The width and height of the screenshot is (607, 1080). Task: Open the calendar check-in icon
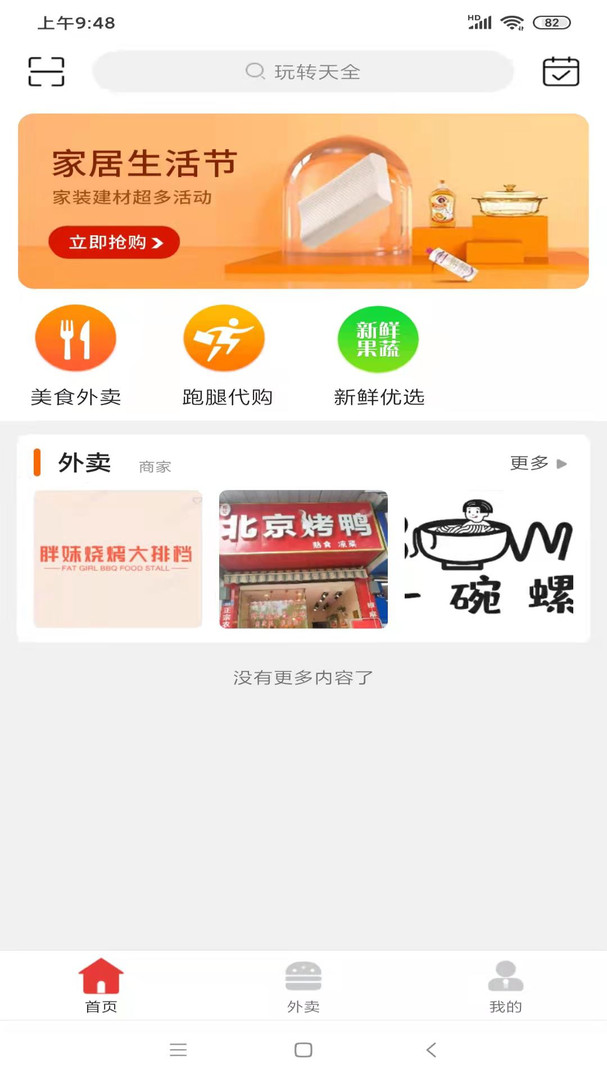click(x=560, y=72)
